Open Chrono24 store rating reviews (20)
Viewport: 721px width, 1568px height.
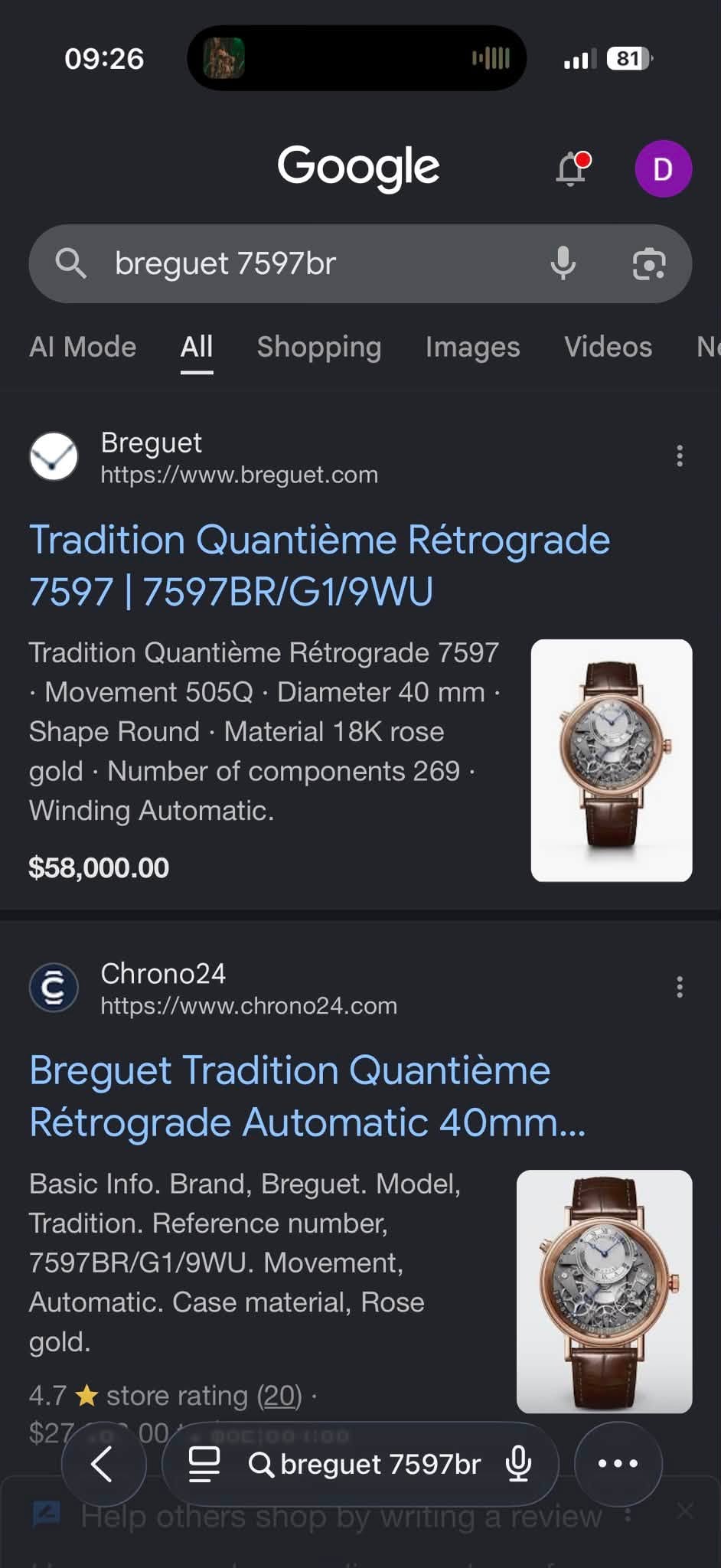(x=279, y=1396)
